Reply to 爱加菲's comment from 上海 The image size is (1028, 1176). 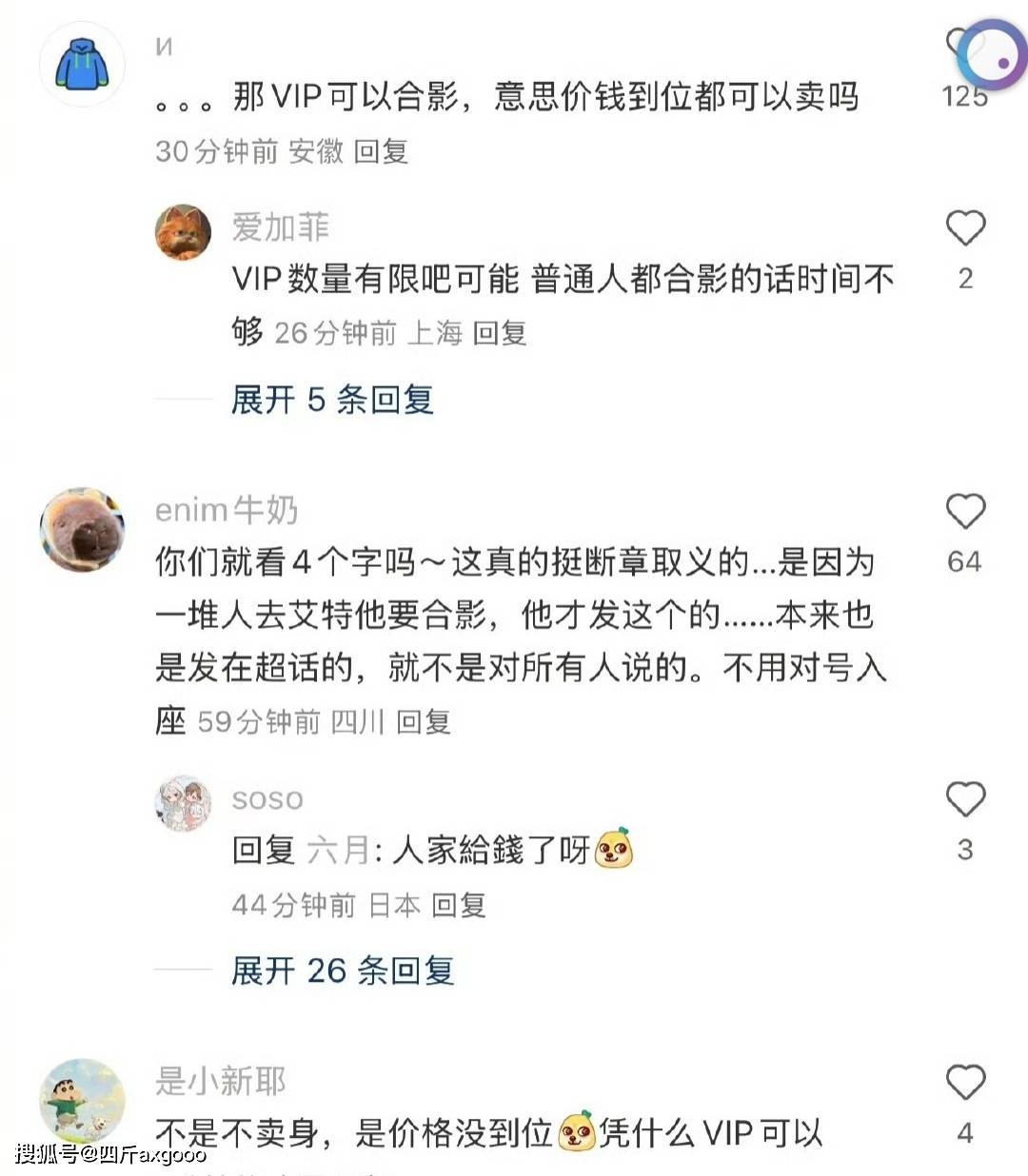click(500, 333)
